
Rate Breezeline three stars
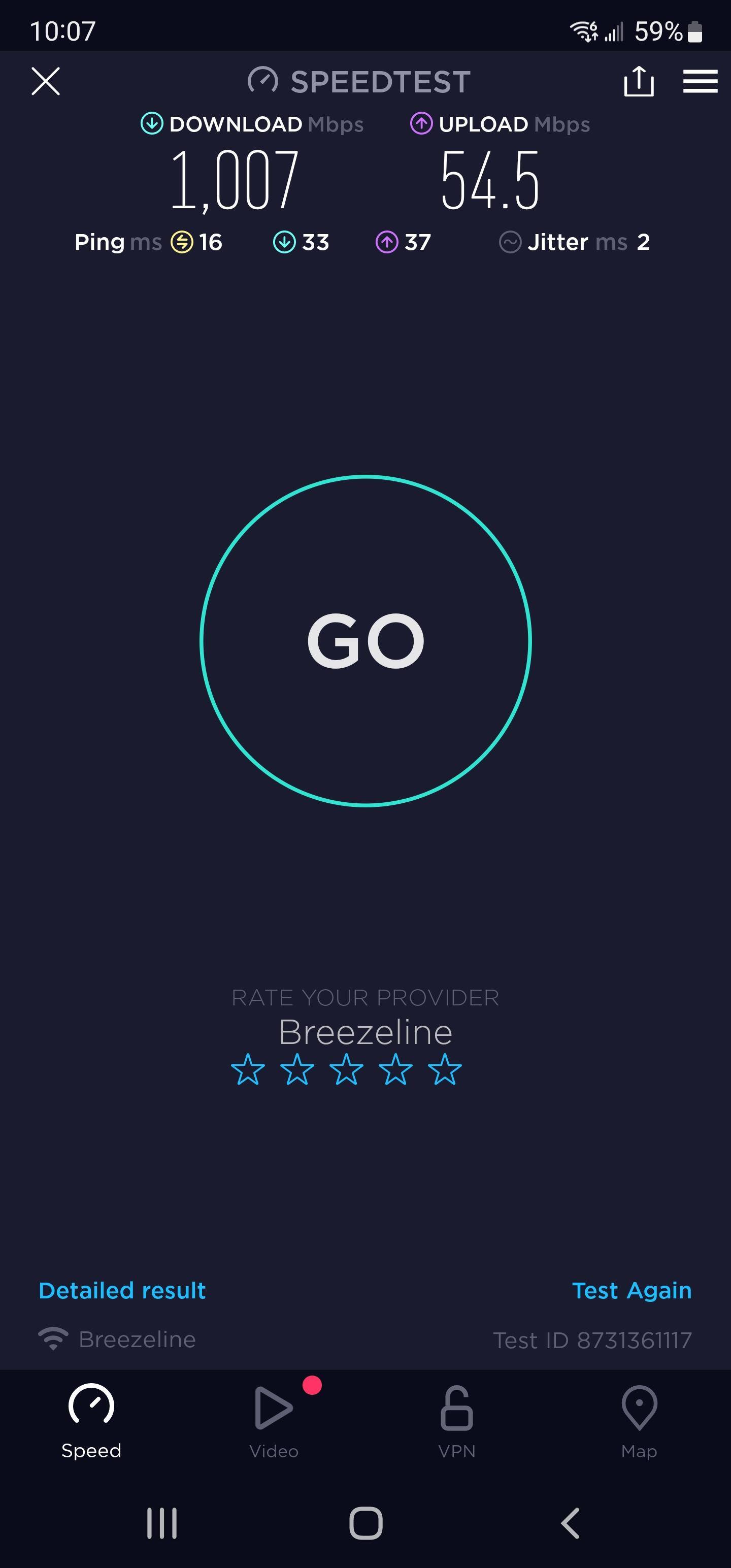(346, 1069)
